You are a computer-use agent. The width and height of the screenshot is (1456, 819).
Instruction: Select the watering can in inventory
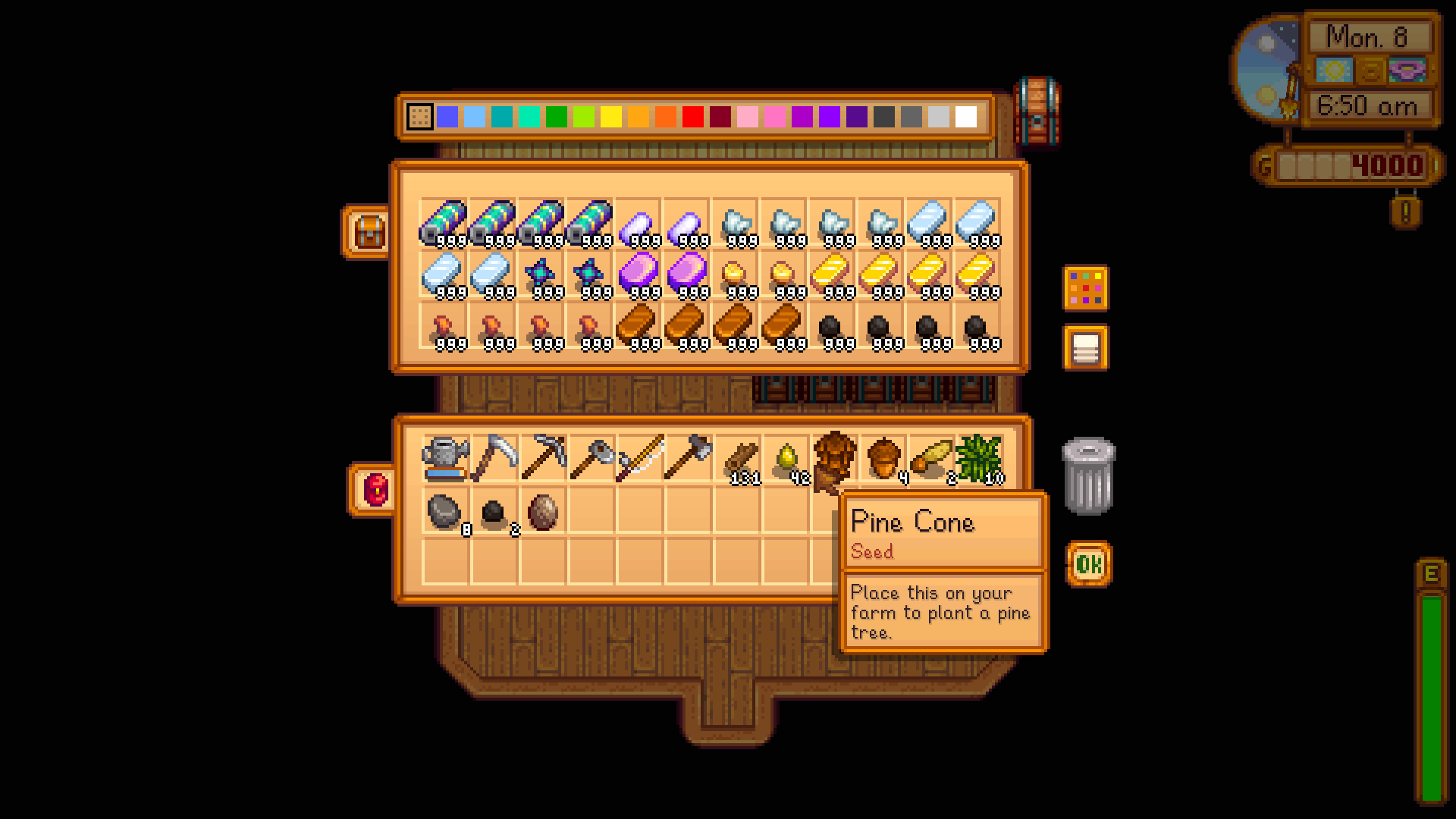coord(445,458)
